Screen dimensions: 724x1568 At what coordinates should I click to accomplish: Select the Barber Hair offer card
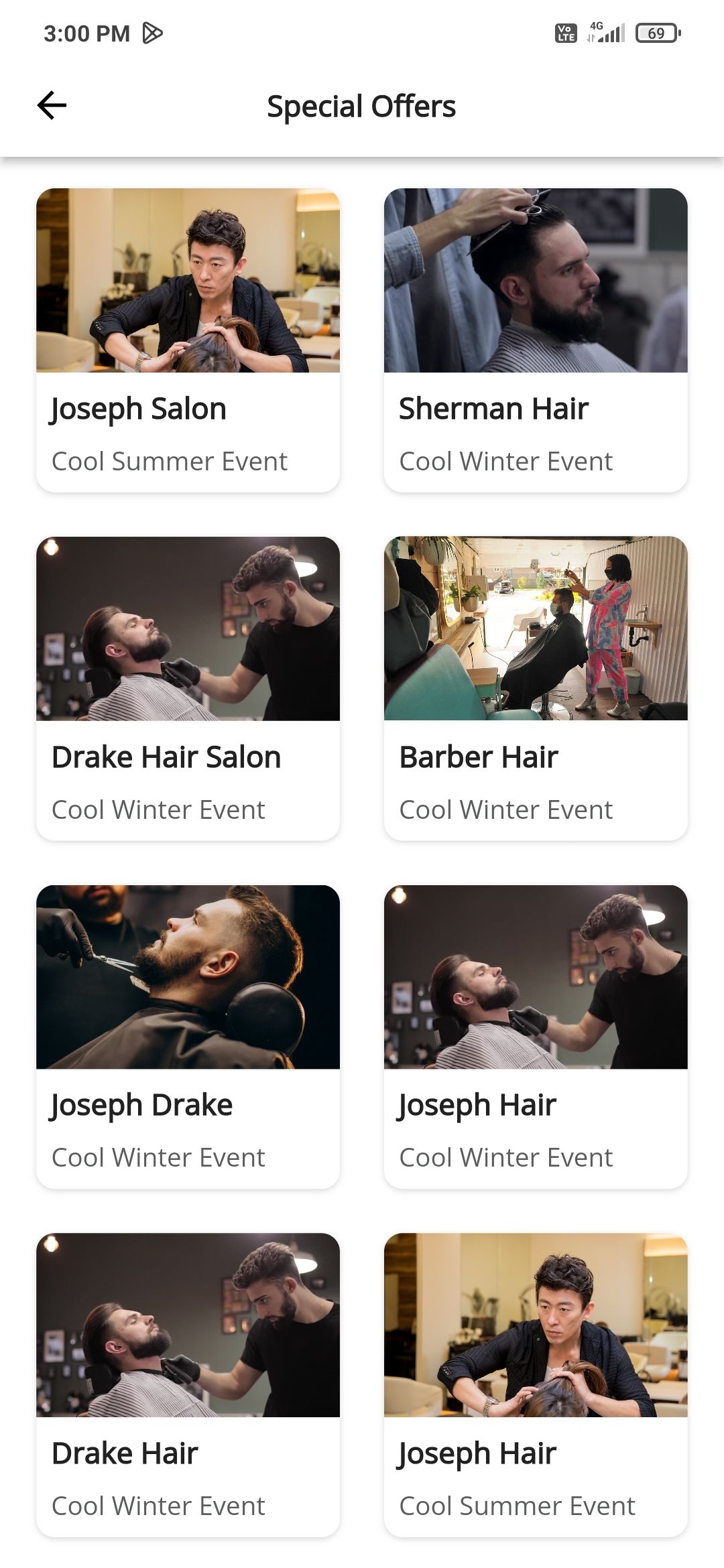(536, 688)
